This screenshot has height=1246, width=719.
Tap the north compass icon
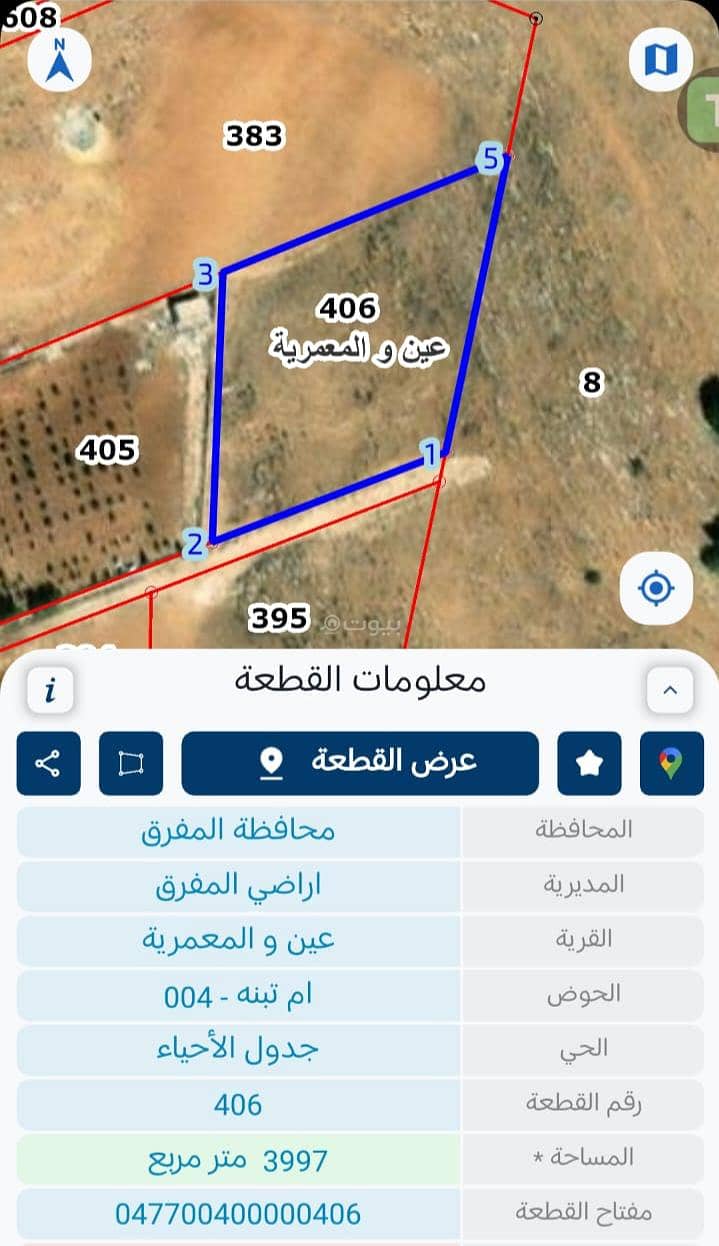(60, 59)
